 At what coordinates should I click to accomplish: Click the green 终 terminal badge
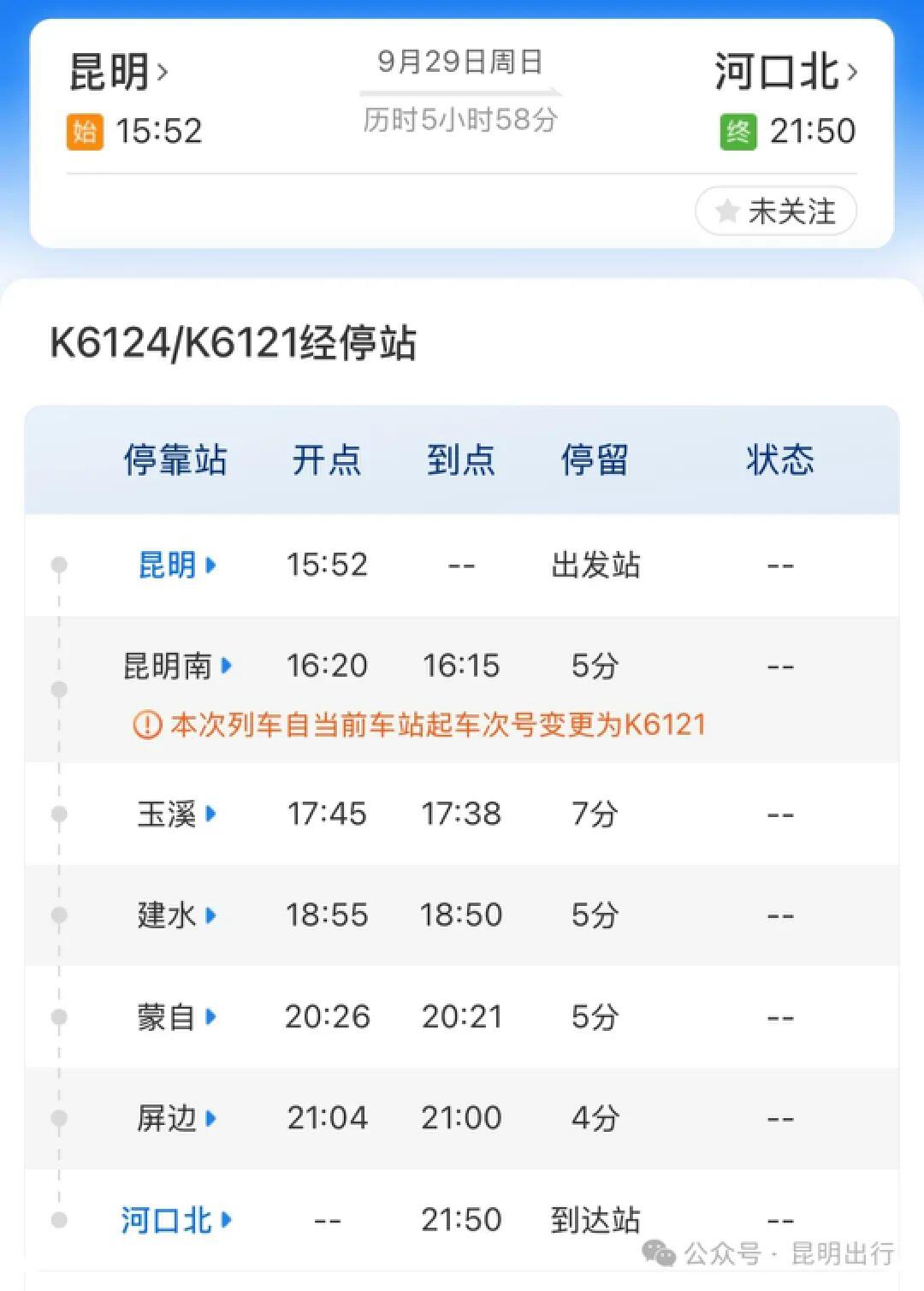pyautogui.click(x=737, y=132)
